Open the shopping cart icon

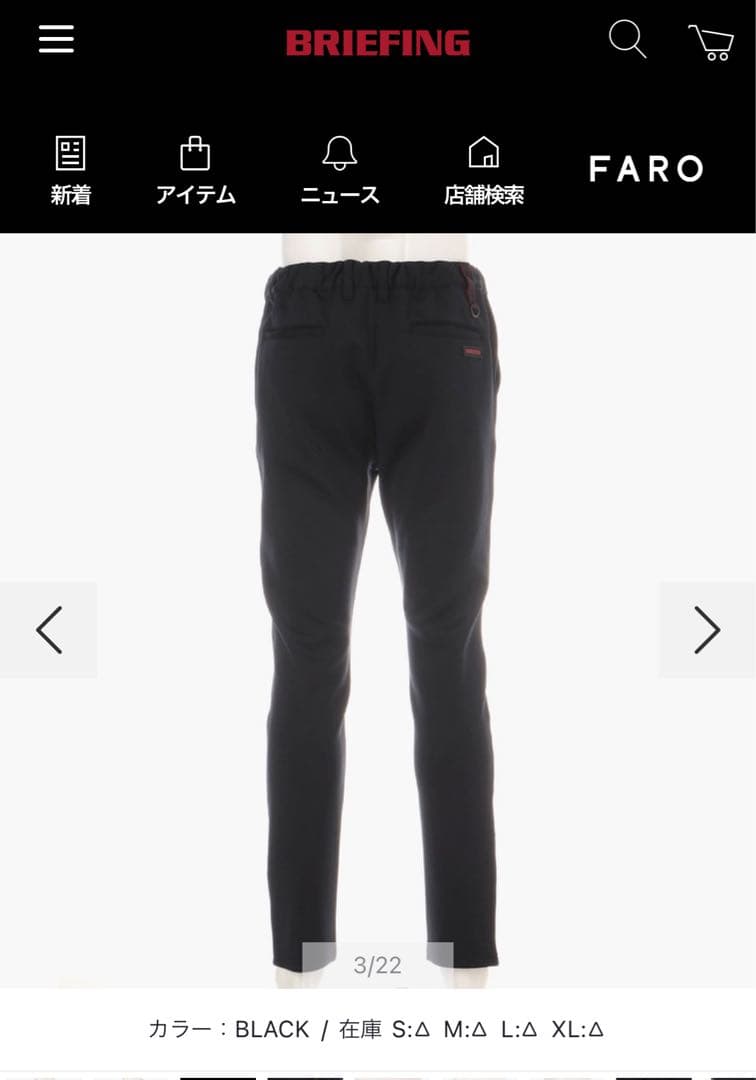[x=710, y=40]
